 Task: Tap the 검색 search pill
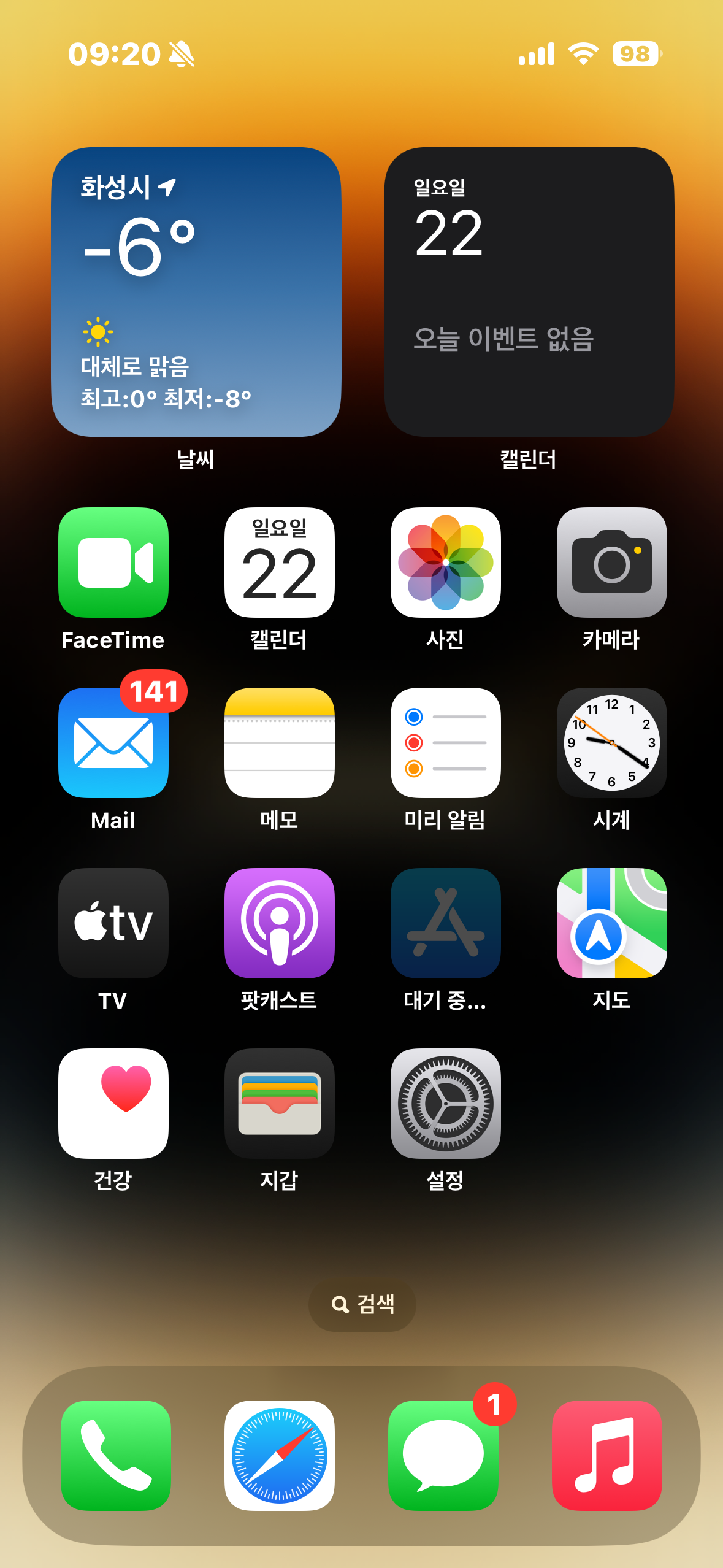(x=362, y=1304)
